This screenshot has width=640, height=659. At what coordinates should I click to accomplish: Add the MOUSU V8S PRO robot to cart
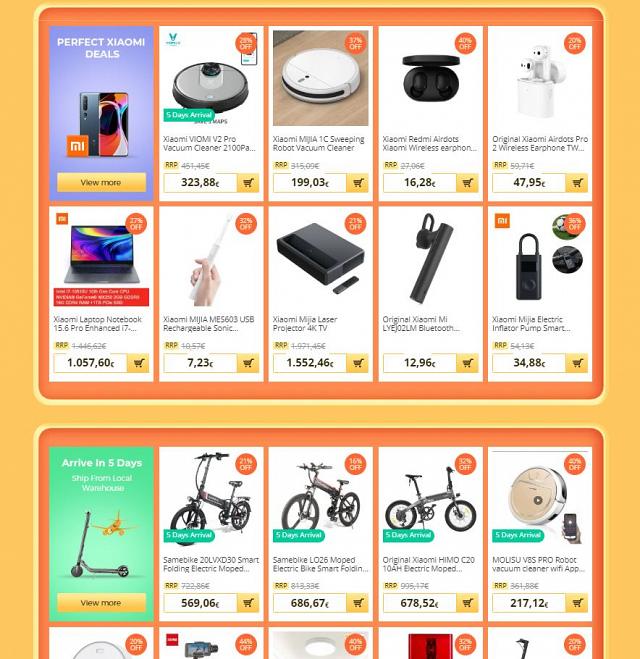coord(577,603)
